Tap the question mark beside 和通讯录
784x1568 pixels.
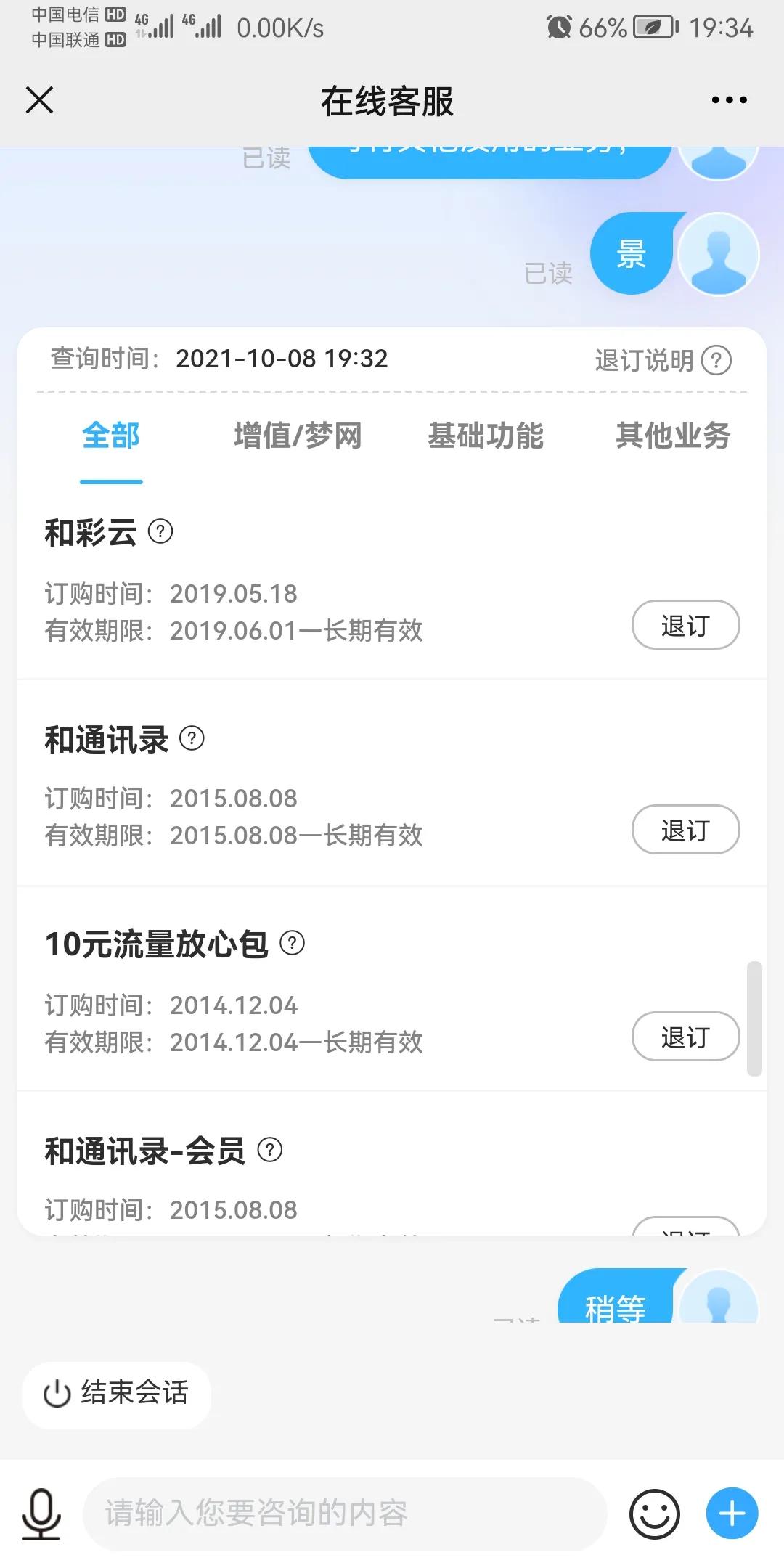(x=192, y=740)
